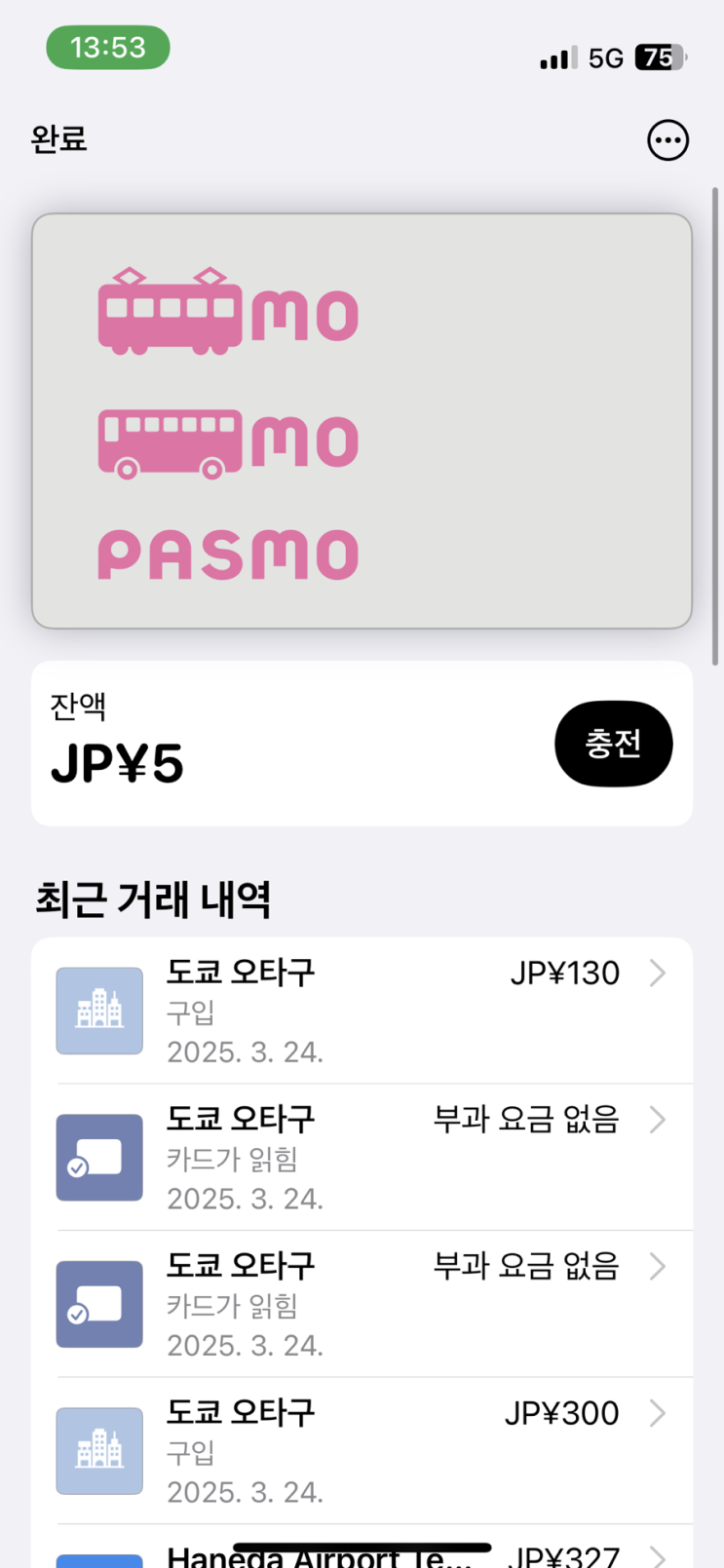Select the PASMO card artwork

(361, 421)
